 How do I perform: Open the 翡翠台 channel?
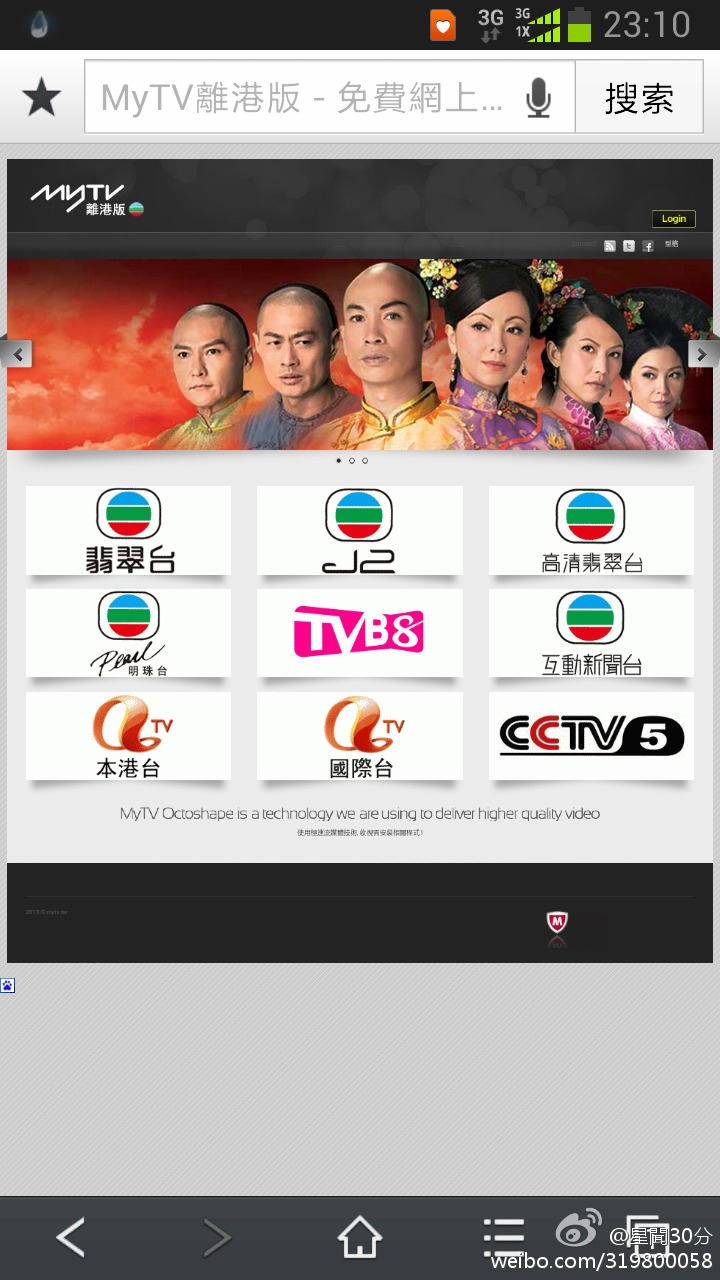(x=128, y=531)
